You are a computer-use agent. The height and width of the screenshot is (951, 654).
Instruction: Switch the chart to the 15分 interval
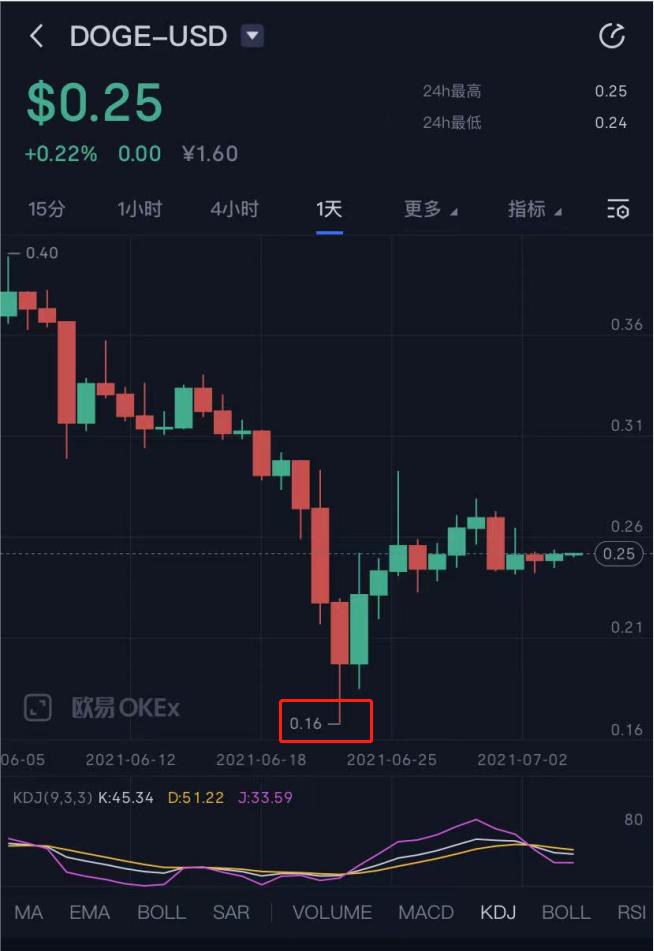[x=46, y=209]
